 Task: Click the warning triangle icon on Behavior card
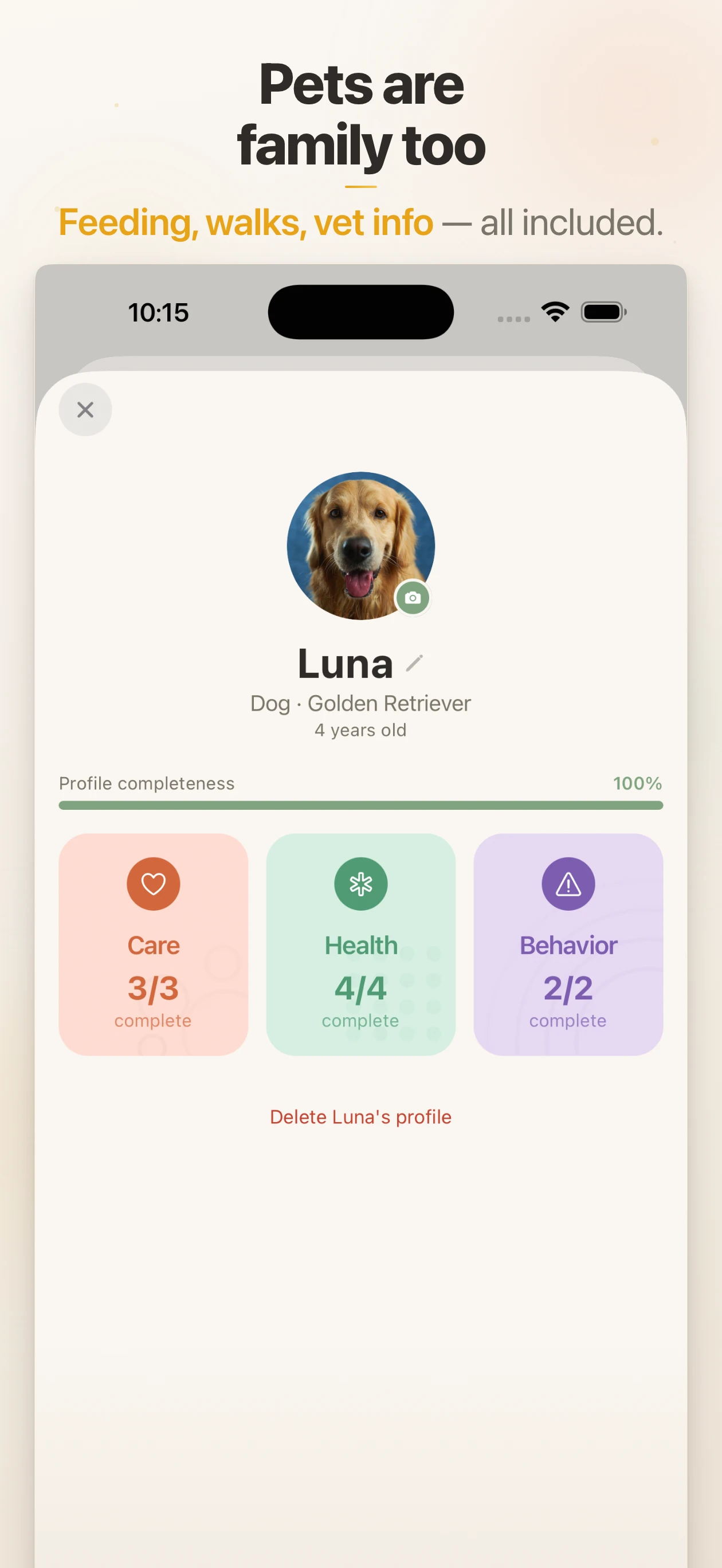567,884
